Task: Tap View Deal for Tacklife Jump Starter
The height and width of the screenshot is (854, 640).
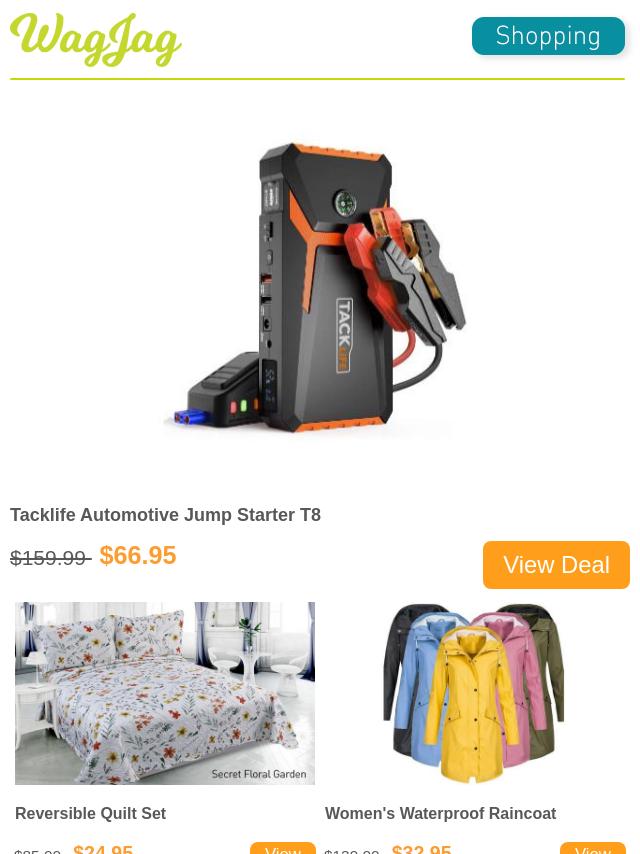Action: 556,564
